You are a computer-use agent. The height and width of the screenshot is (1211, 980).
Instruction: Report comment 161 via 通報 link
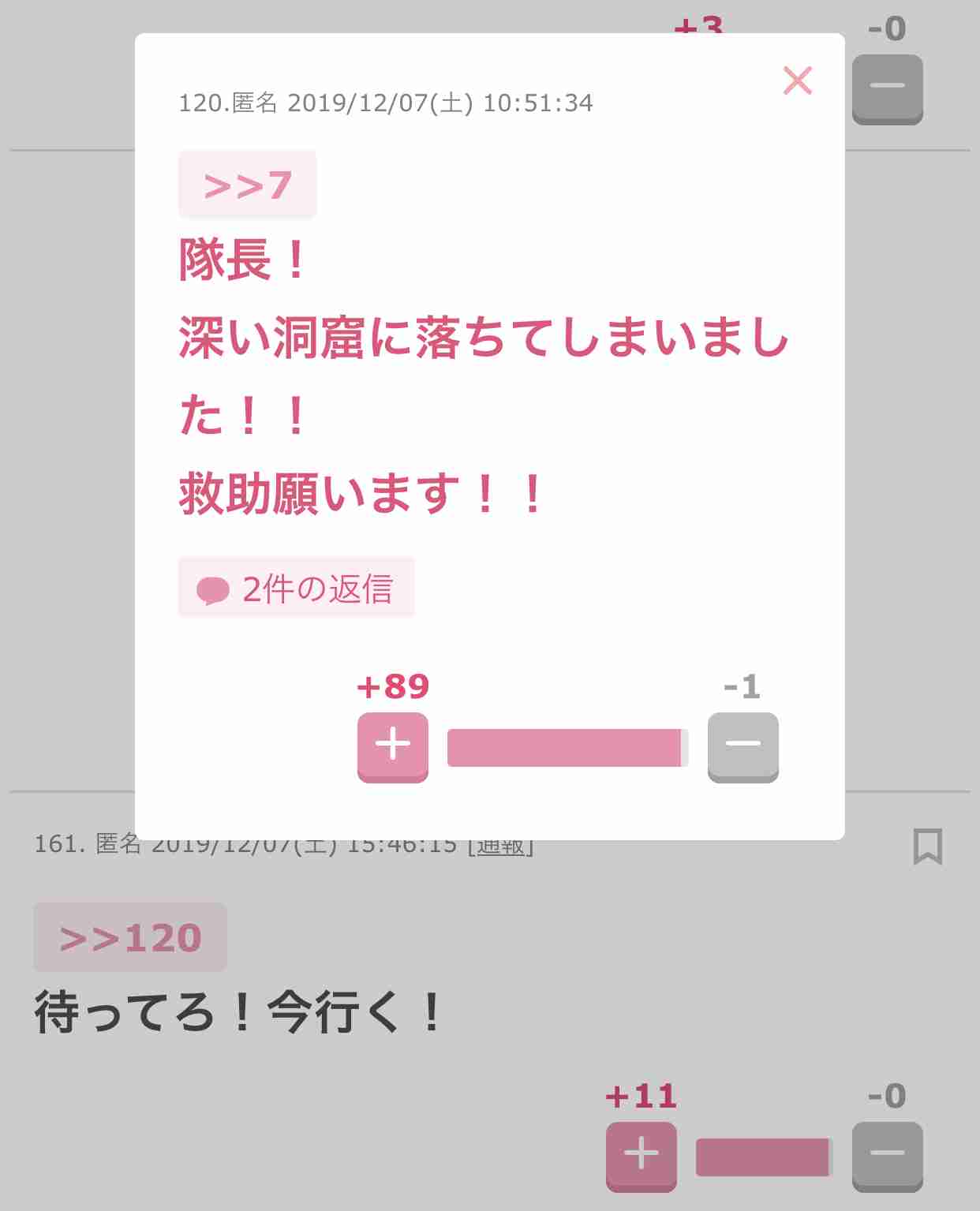501,848
